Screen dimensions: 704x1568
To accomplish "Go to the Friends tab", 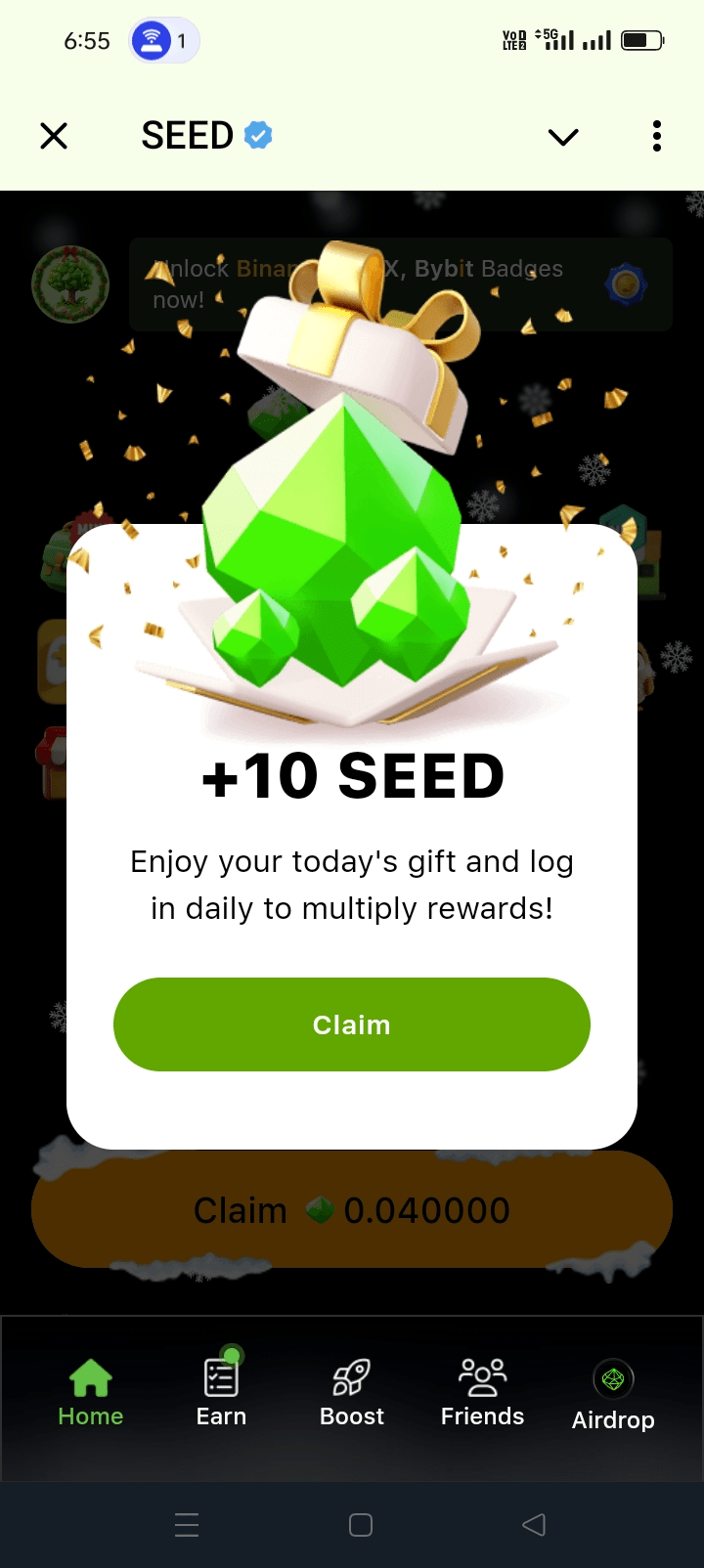I will tap(482, 1391).
